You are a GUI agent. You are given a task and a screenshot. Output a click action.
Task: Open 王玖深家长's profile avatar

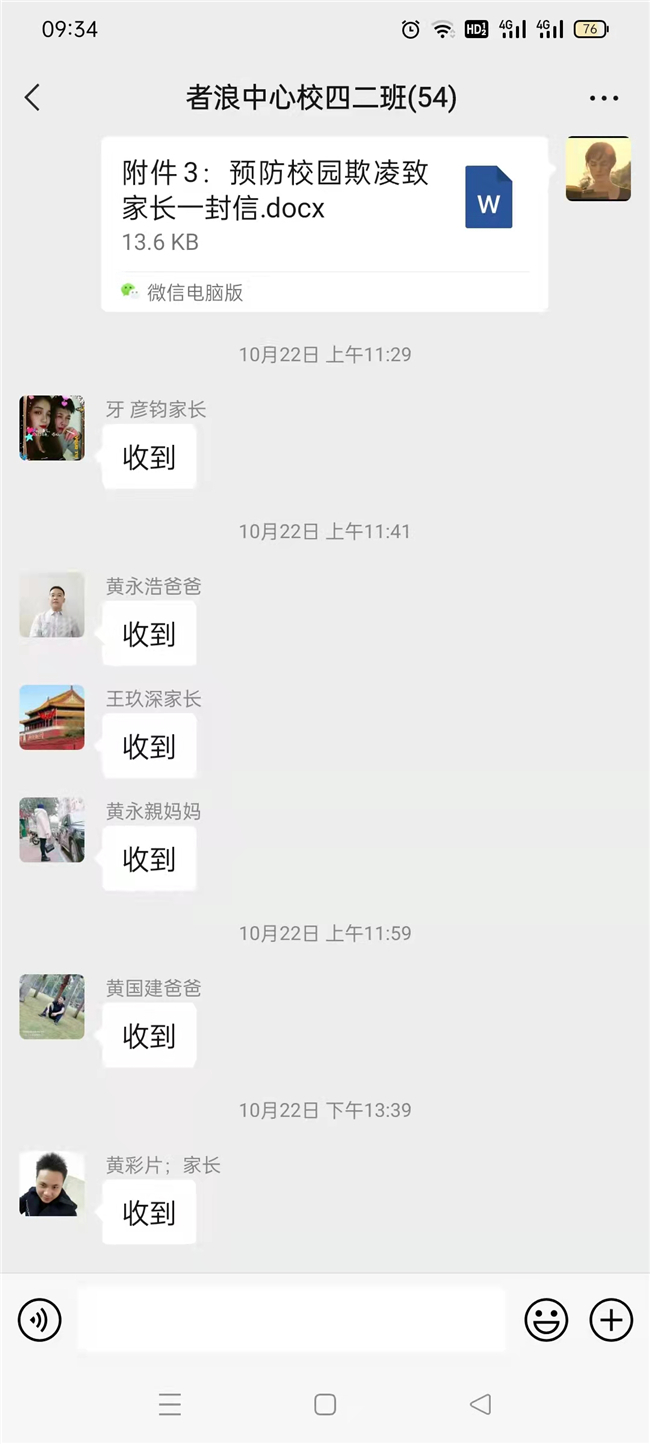(x=52, y=717)
